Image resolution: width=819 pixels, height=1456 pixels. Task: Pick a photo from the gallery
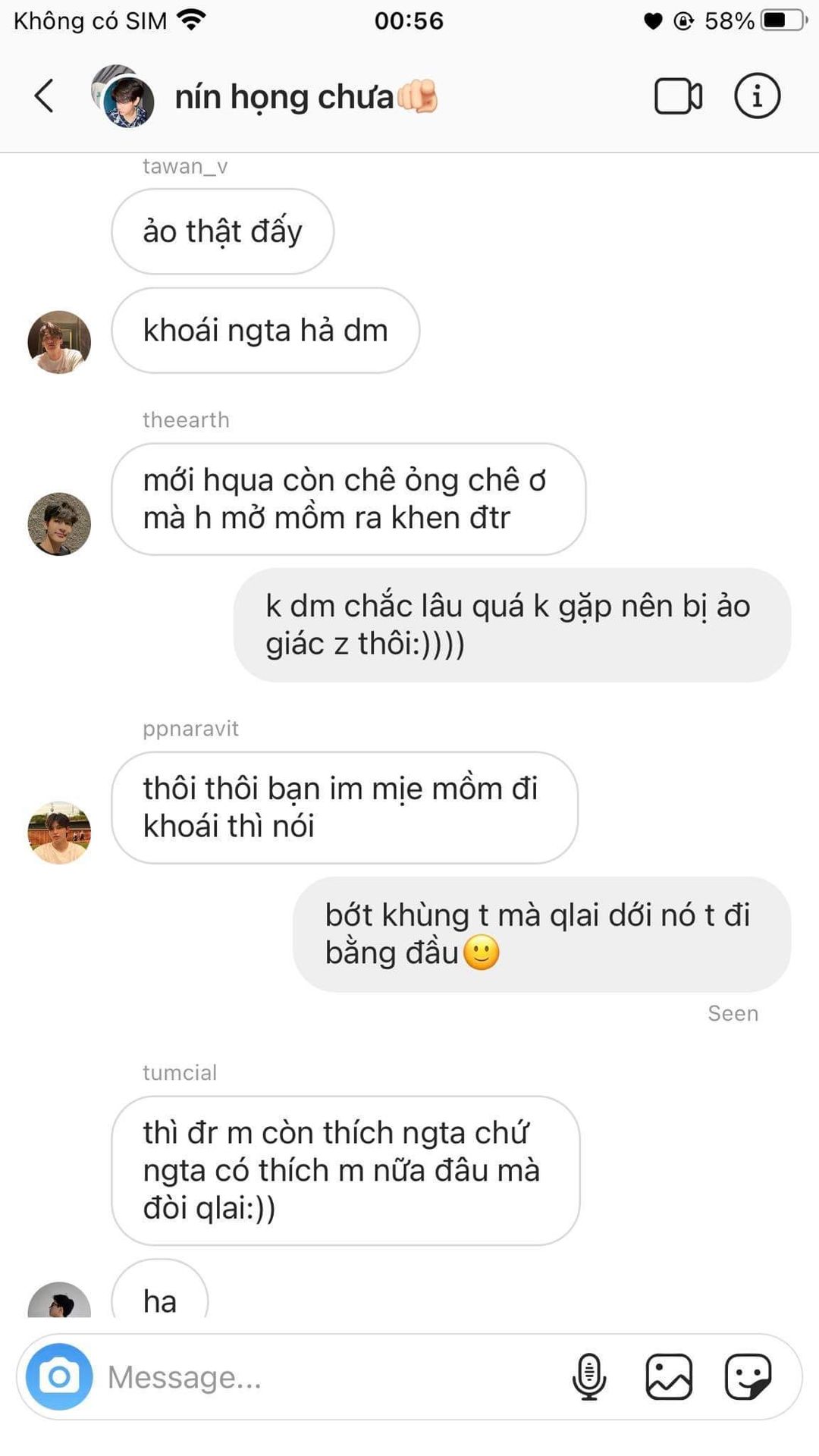[x=669, y=1376]
